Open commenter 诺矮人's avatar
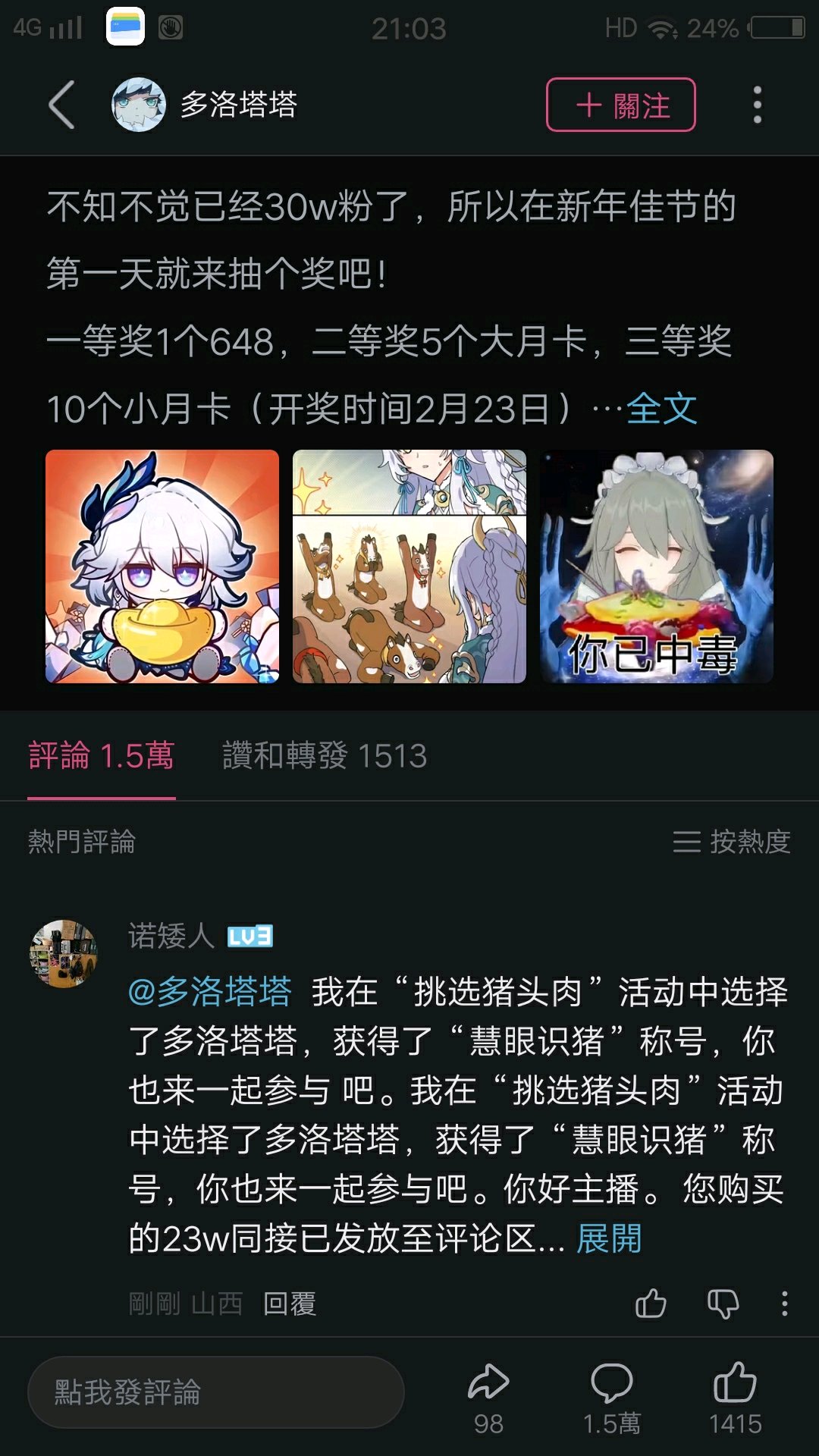 click(64, 953)
